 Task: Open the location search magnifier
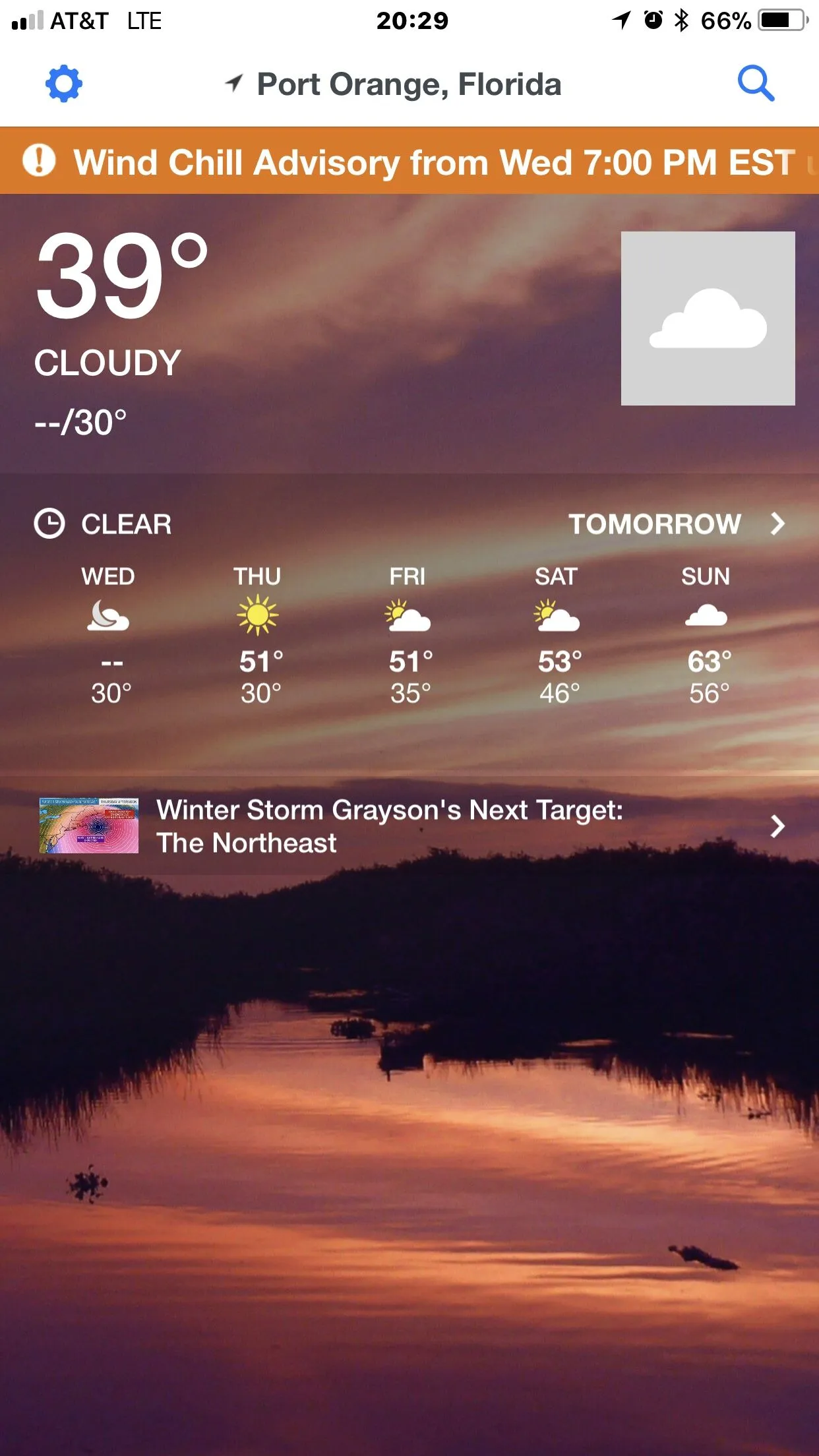pyautogui.click(x=755, y=83)
